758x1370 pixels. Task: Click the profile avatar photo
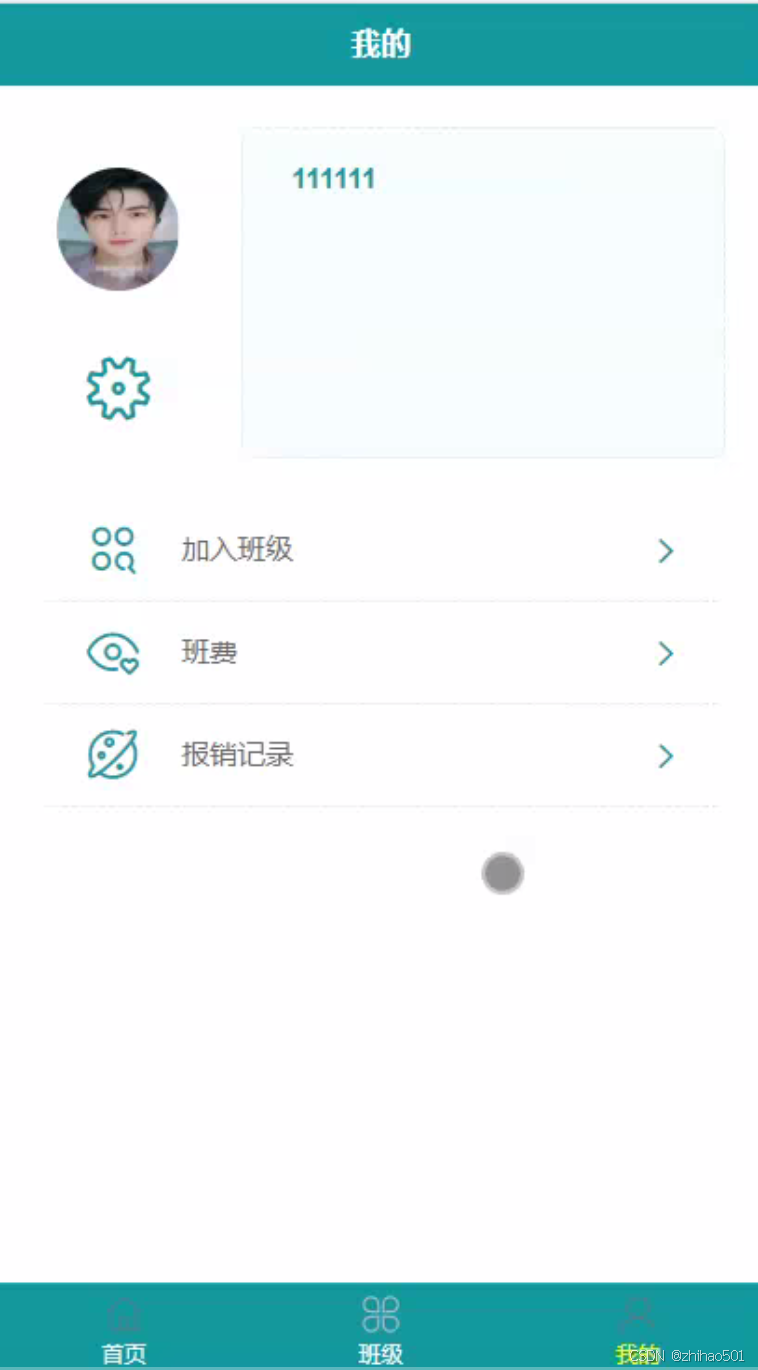pos(118,228)
